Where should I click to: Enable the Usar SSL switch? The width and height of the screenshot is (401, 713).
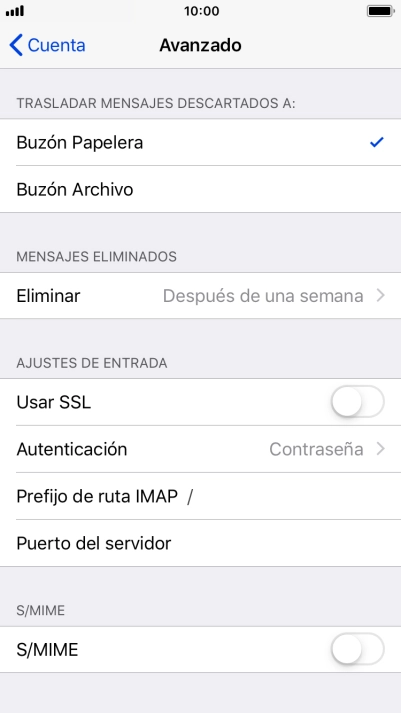[357, 402]
